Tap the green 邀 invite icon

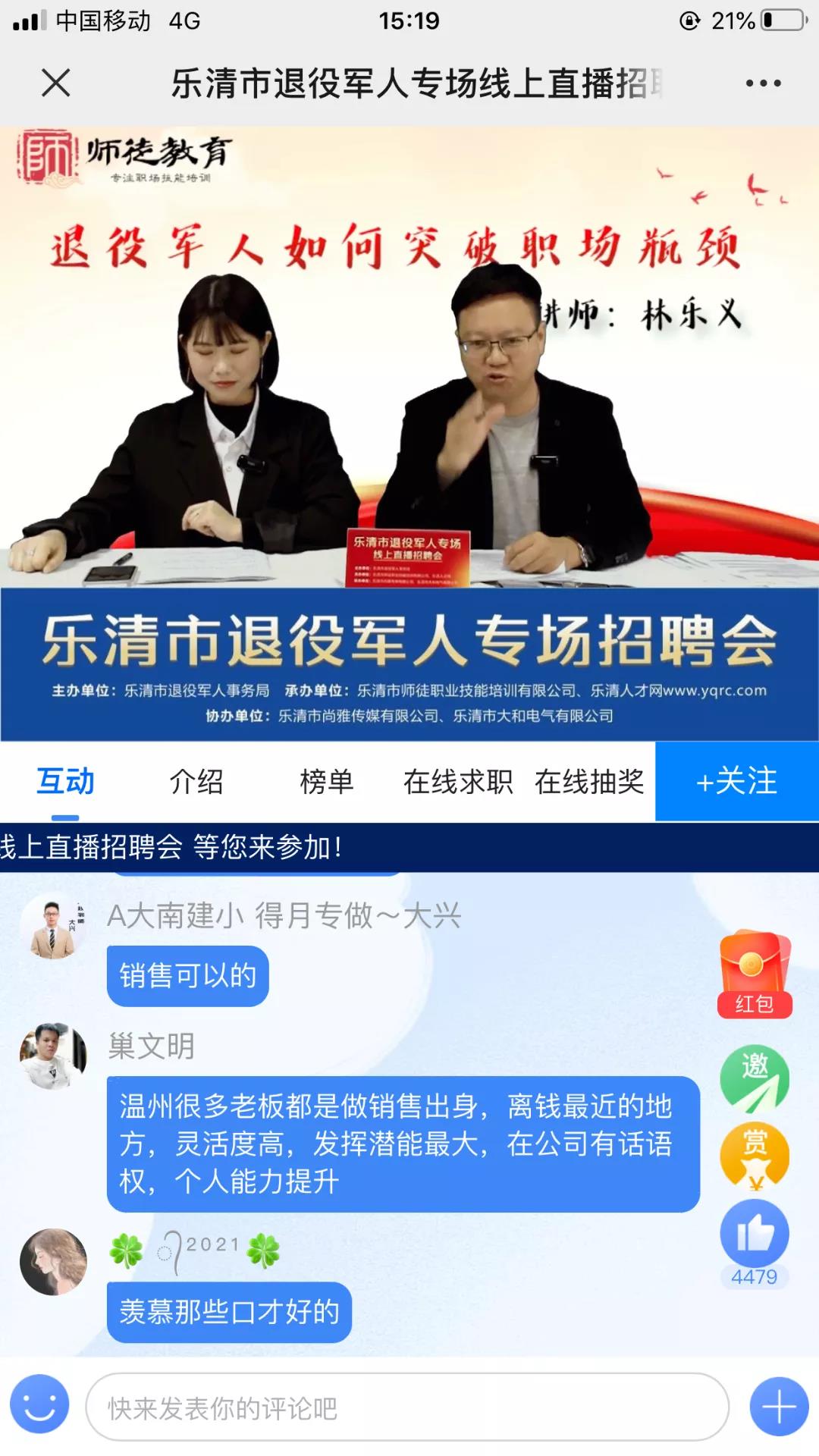(x=755, y=1079)
